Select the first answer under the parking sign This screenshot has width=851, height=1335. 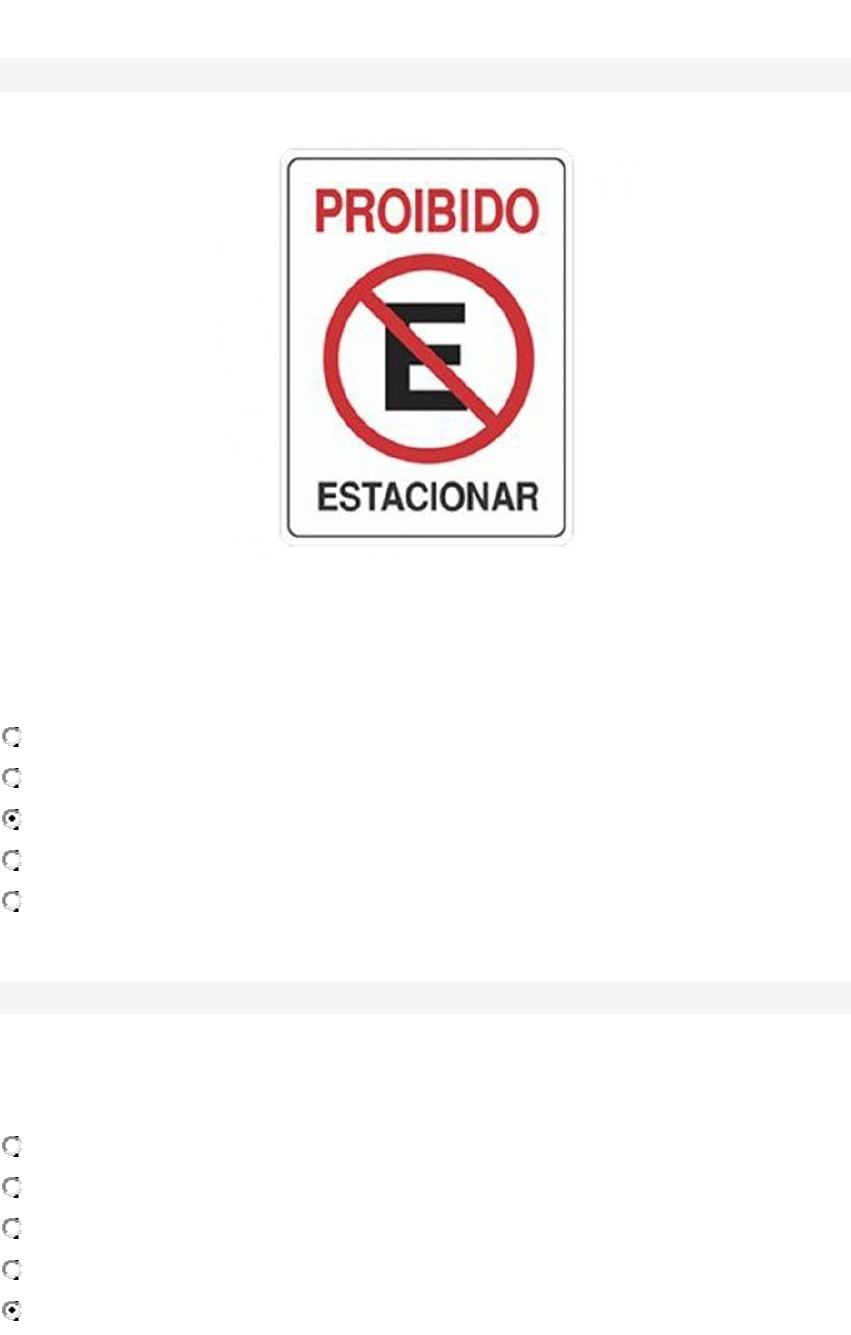click(12, 737)
